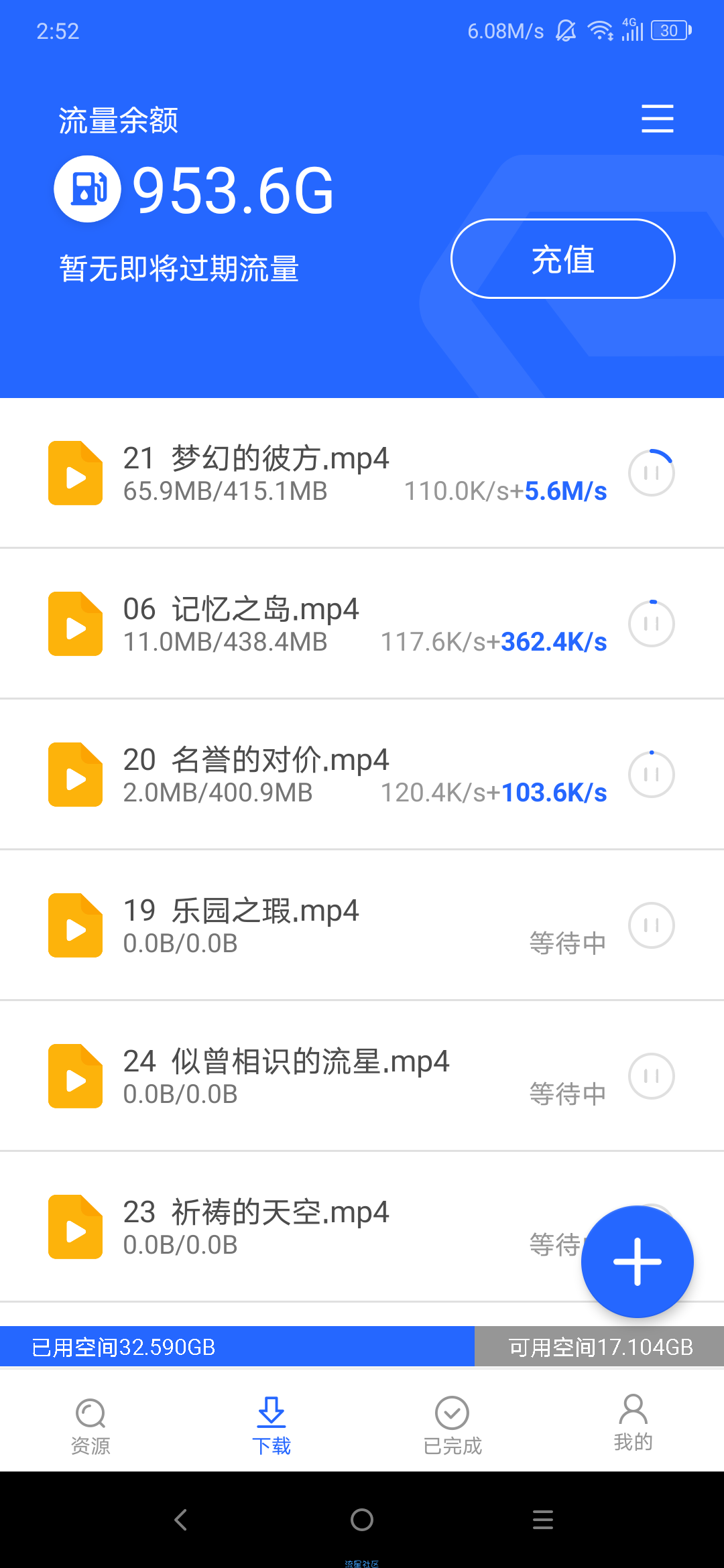Pause the waiting task 19 乐园之瑕.mp4
Viewport: 724px width, 1568px height.
tap(651, 925)
